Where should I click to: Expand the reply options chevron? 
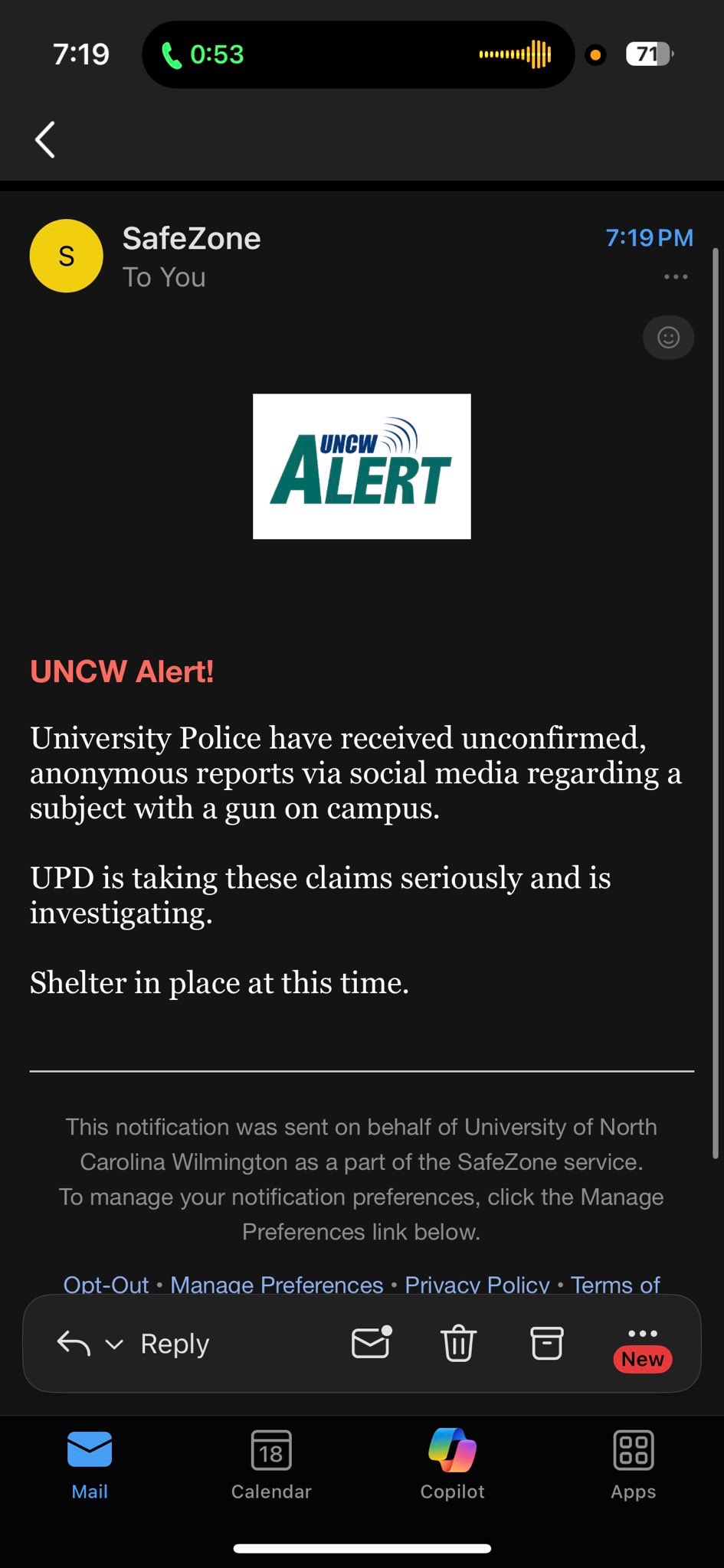tap(114, 1344)
